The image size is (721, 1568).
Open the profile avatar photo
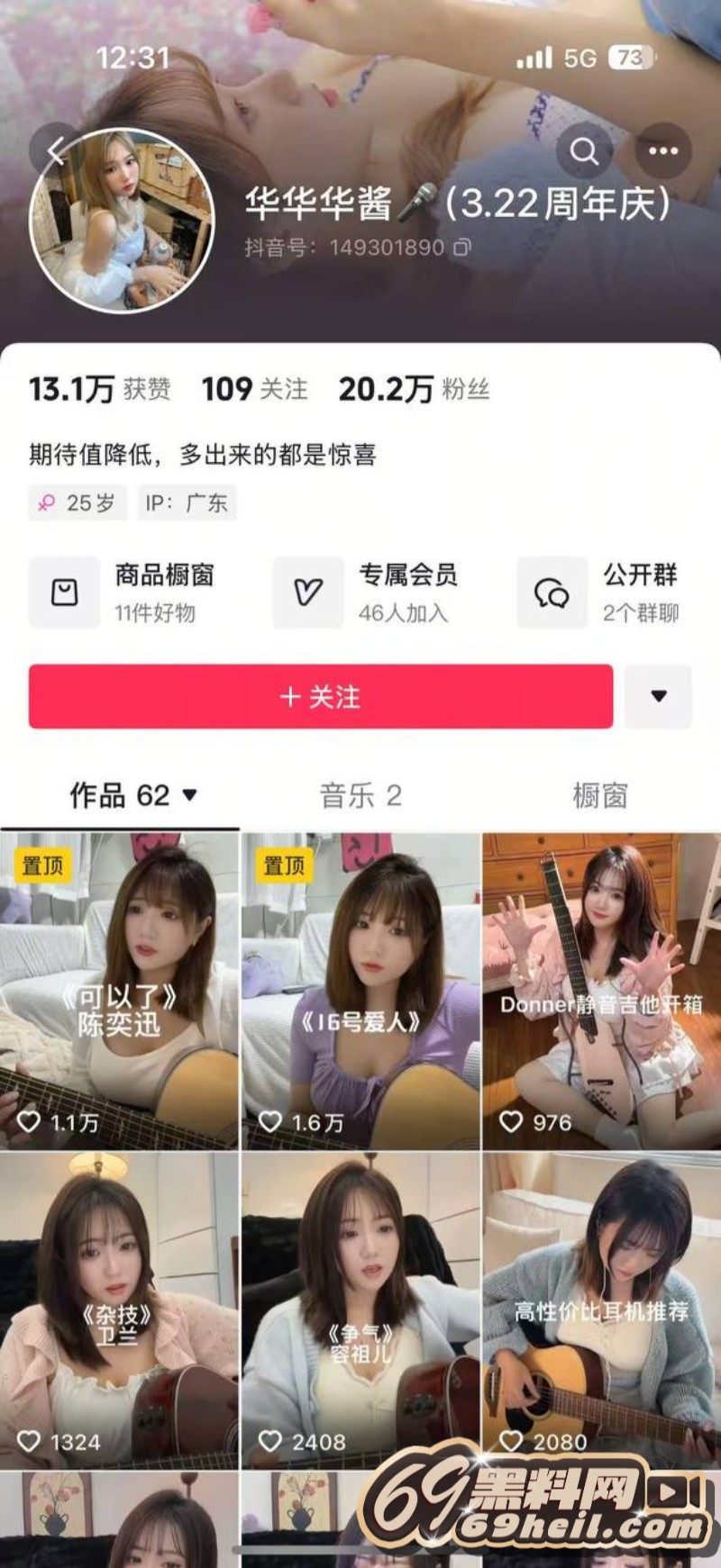pos(123,221)
